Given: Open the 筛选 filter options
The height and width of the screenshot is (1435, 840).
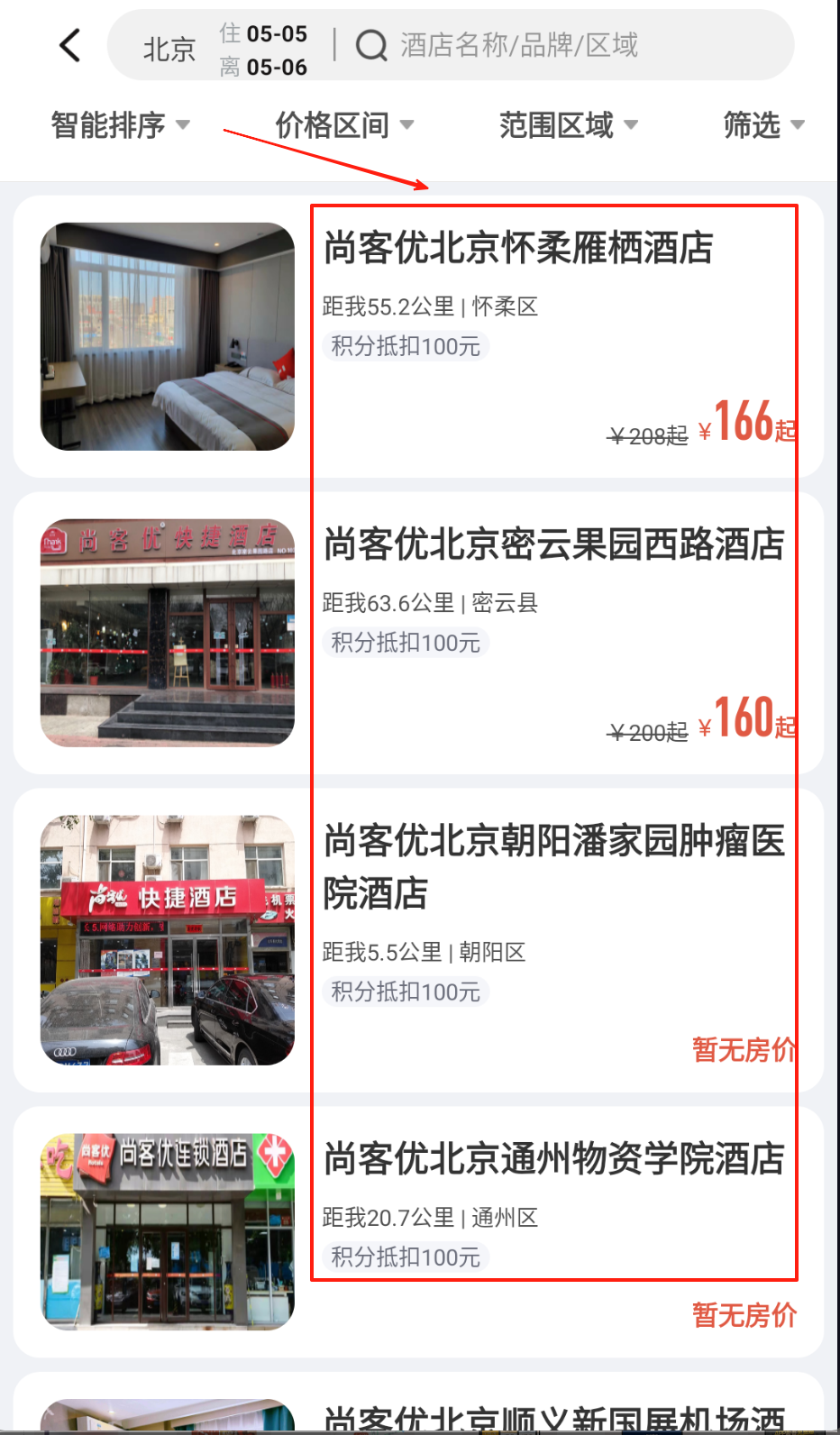Looking at the screenshot, I should tap(762, 125).
